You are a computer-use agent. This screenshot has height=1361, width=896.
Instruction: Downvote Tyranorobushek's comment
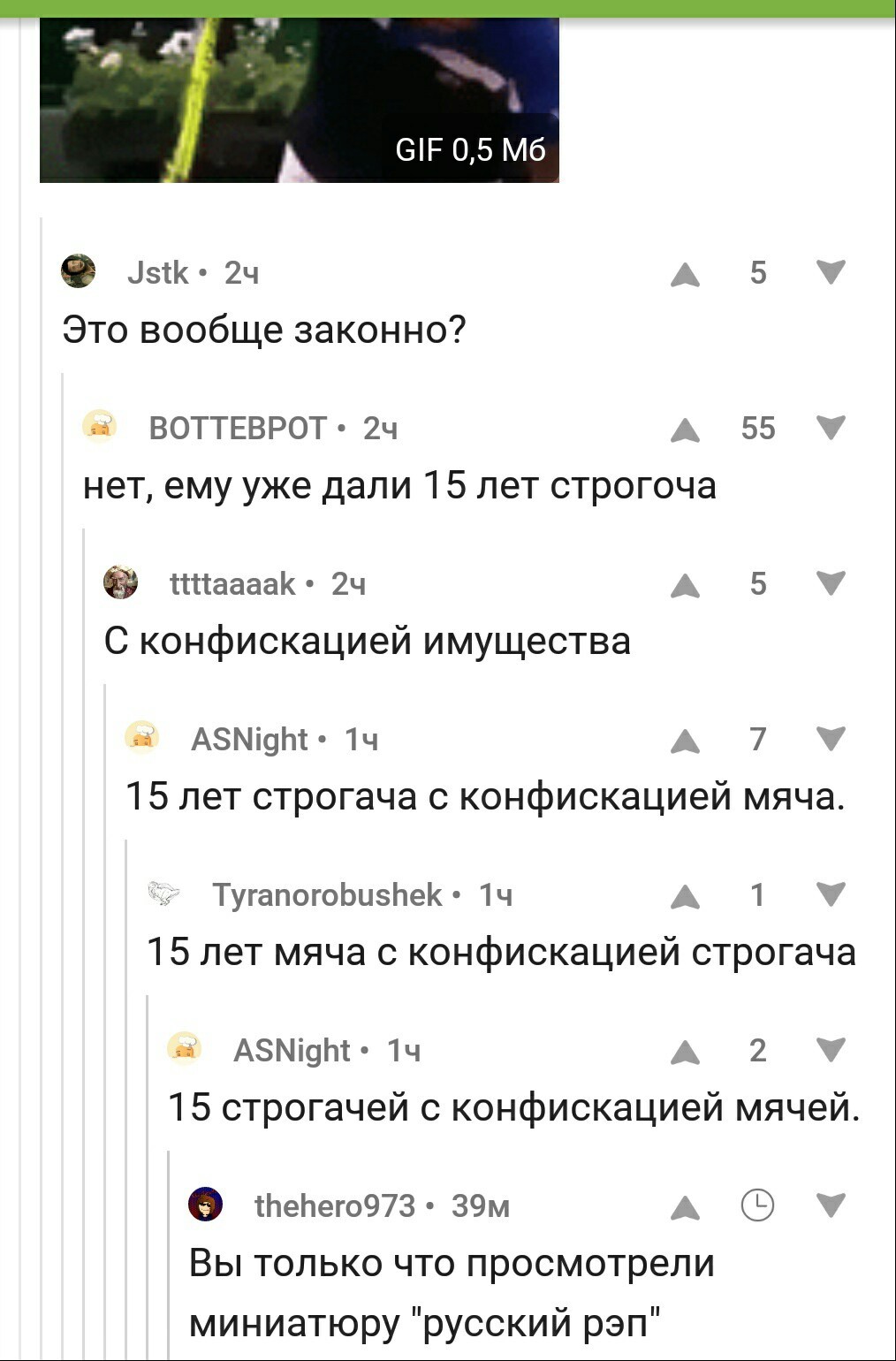tap(831, 894)
